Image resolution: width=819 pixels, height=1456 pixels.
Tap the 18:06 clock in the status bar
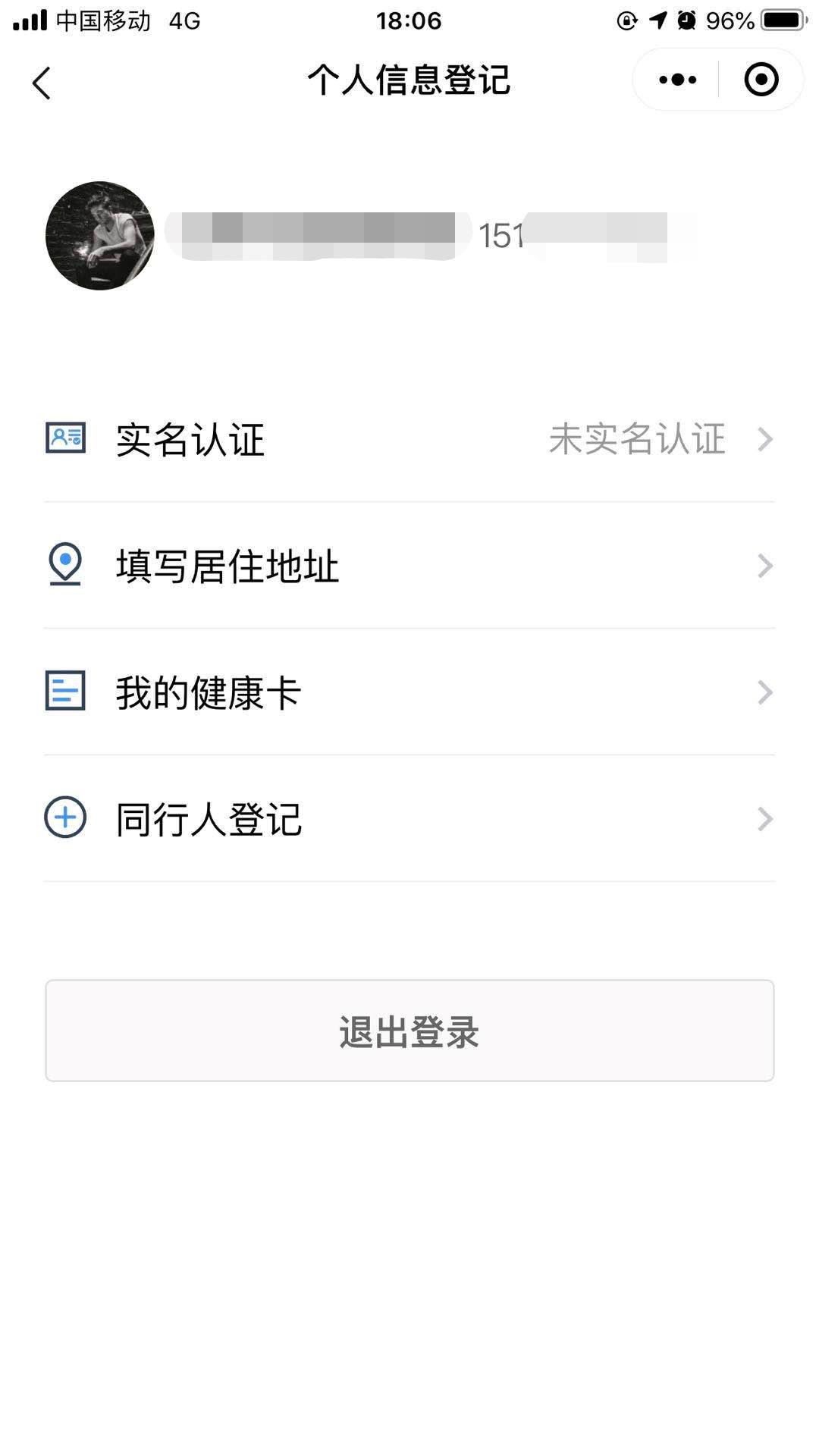[x=409, y=20]
